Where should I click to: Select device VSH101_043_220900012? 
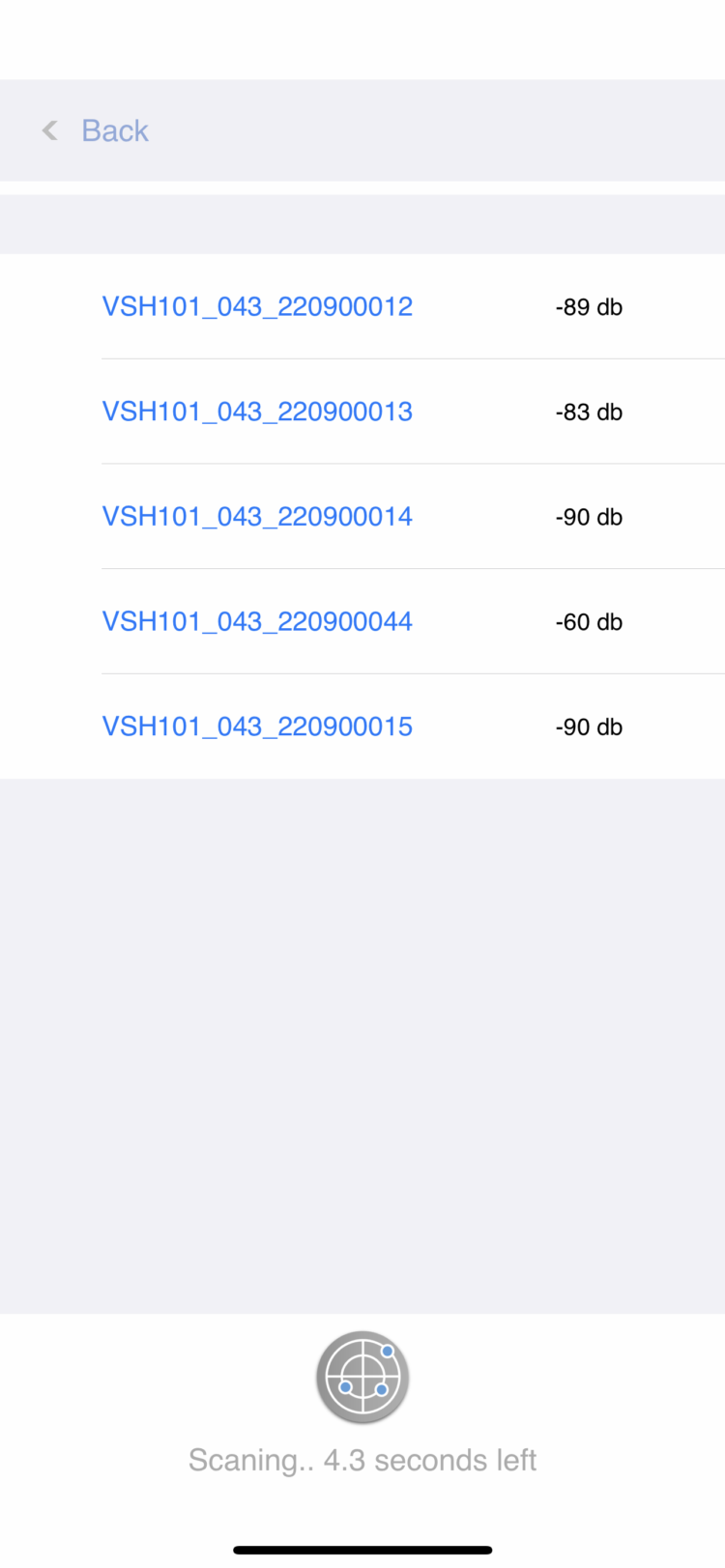point(257,306)
